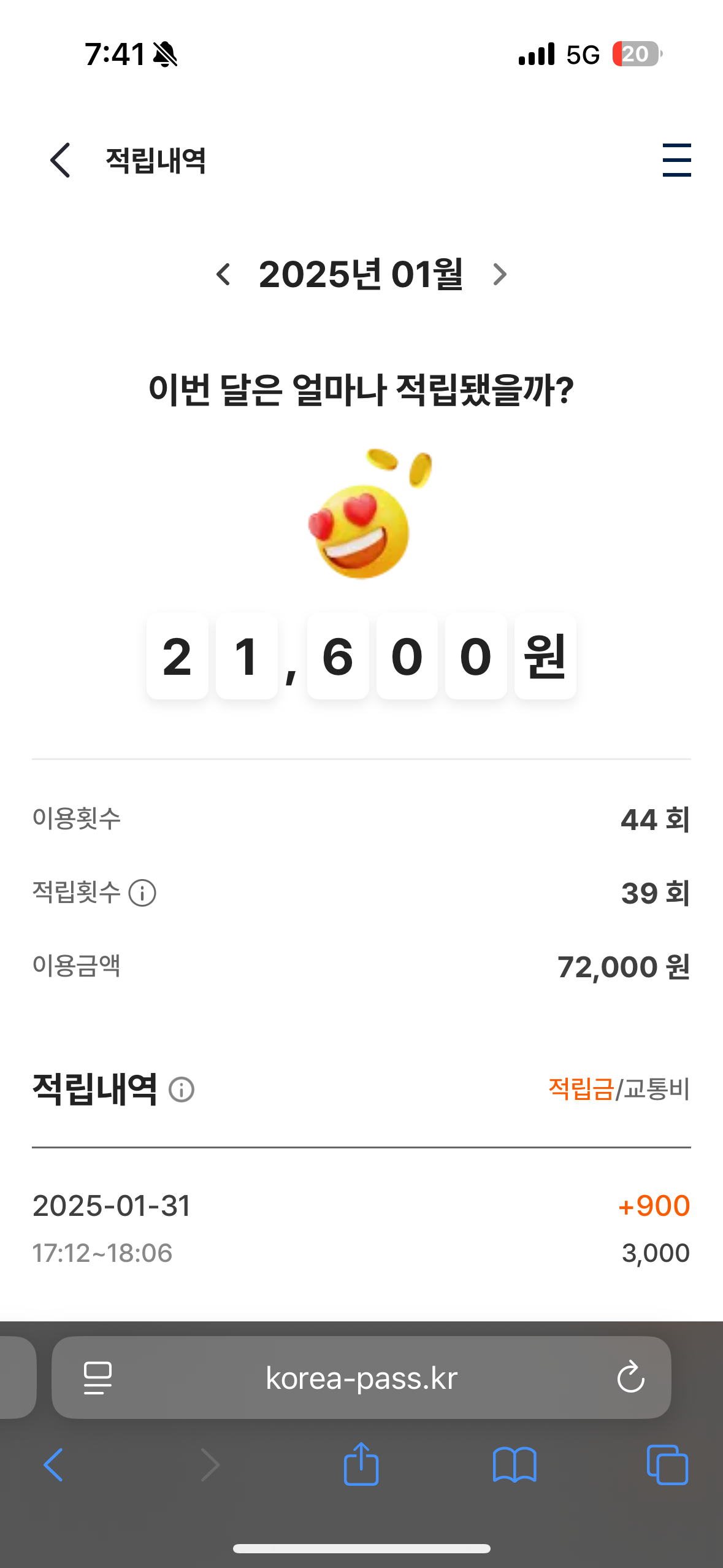Viewport: 723px width, 1568px height.
Task: Open info icon next to 적립횟수
Action: click(142, 893)
